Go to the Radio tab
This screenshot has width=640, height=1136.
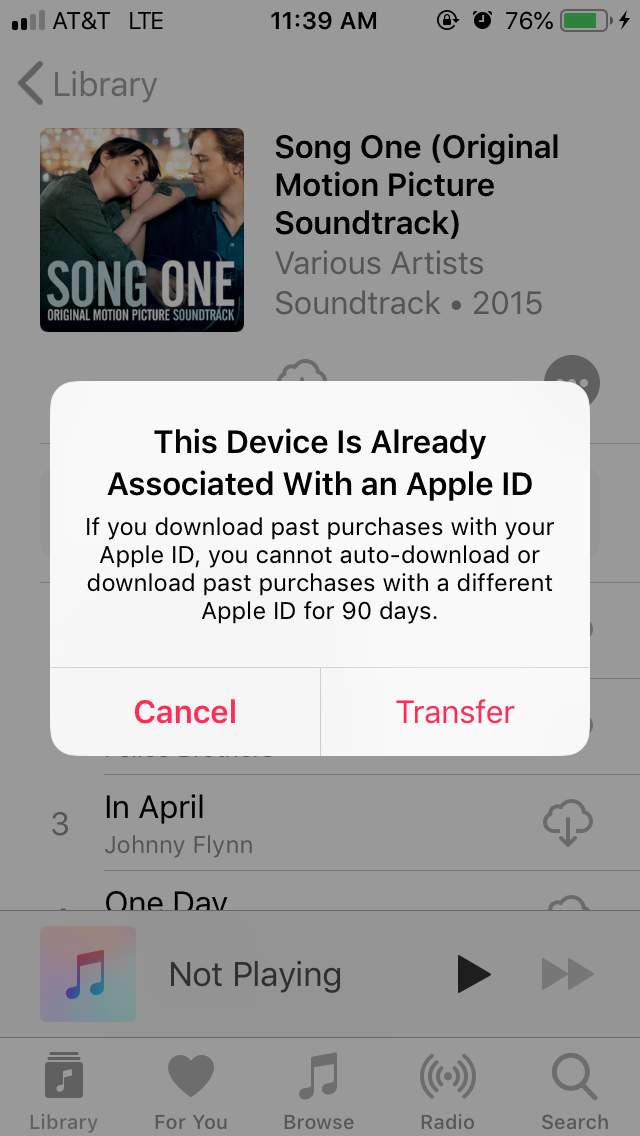tap(447, 1092)
